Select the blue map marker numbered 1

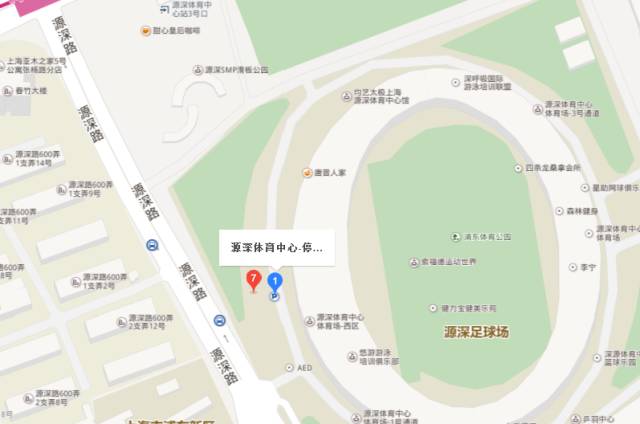(275, 282)
